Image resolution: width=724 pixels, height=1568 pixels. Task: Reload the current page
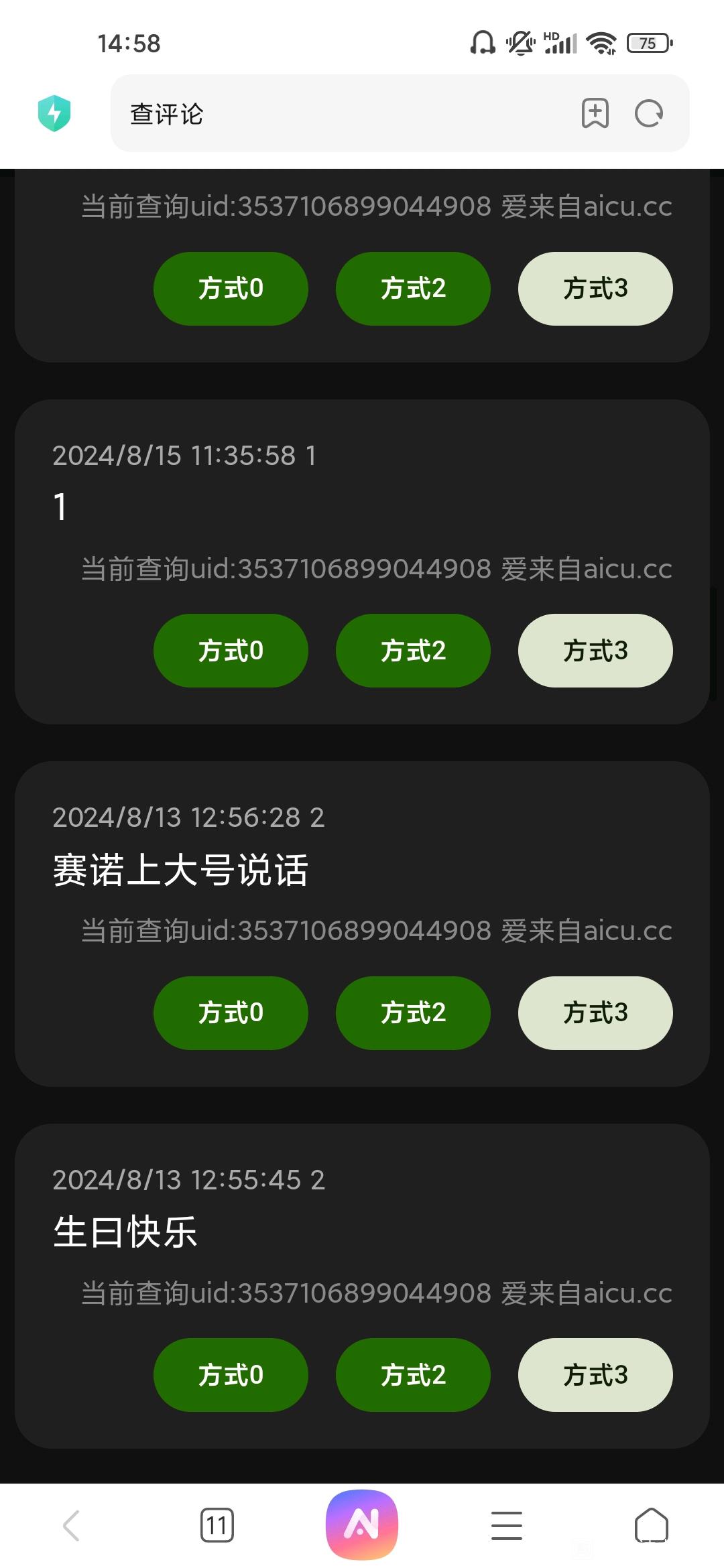pyautogui.click(x=649, y=113)
